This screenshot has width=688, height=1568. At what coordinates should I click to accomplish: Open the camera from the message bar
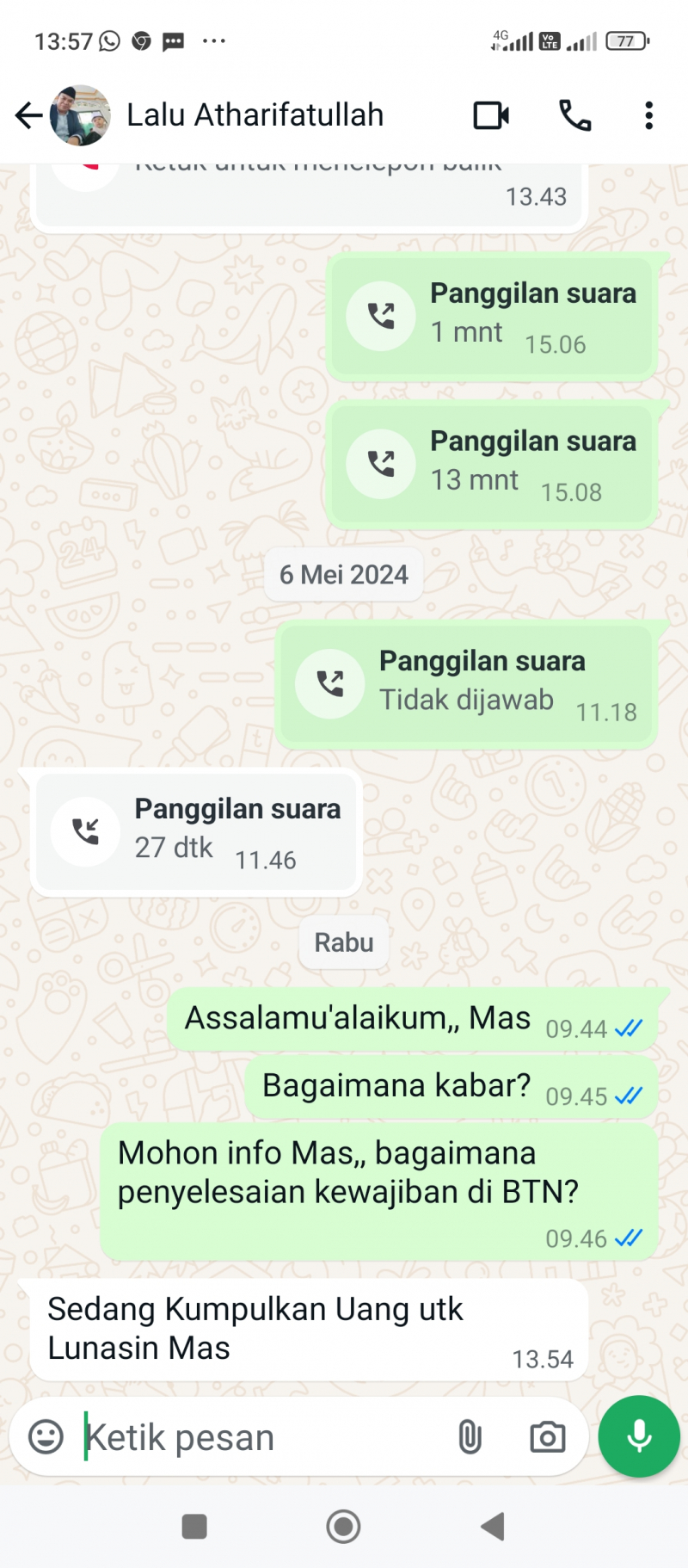[547, 1436]
